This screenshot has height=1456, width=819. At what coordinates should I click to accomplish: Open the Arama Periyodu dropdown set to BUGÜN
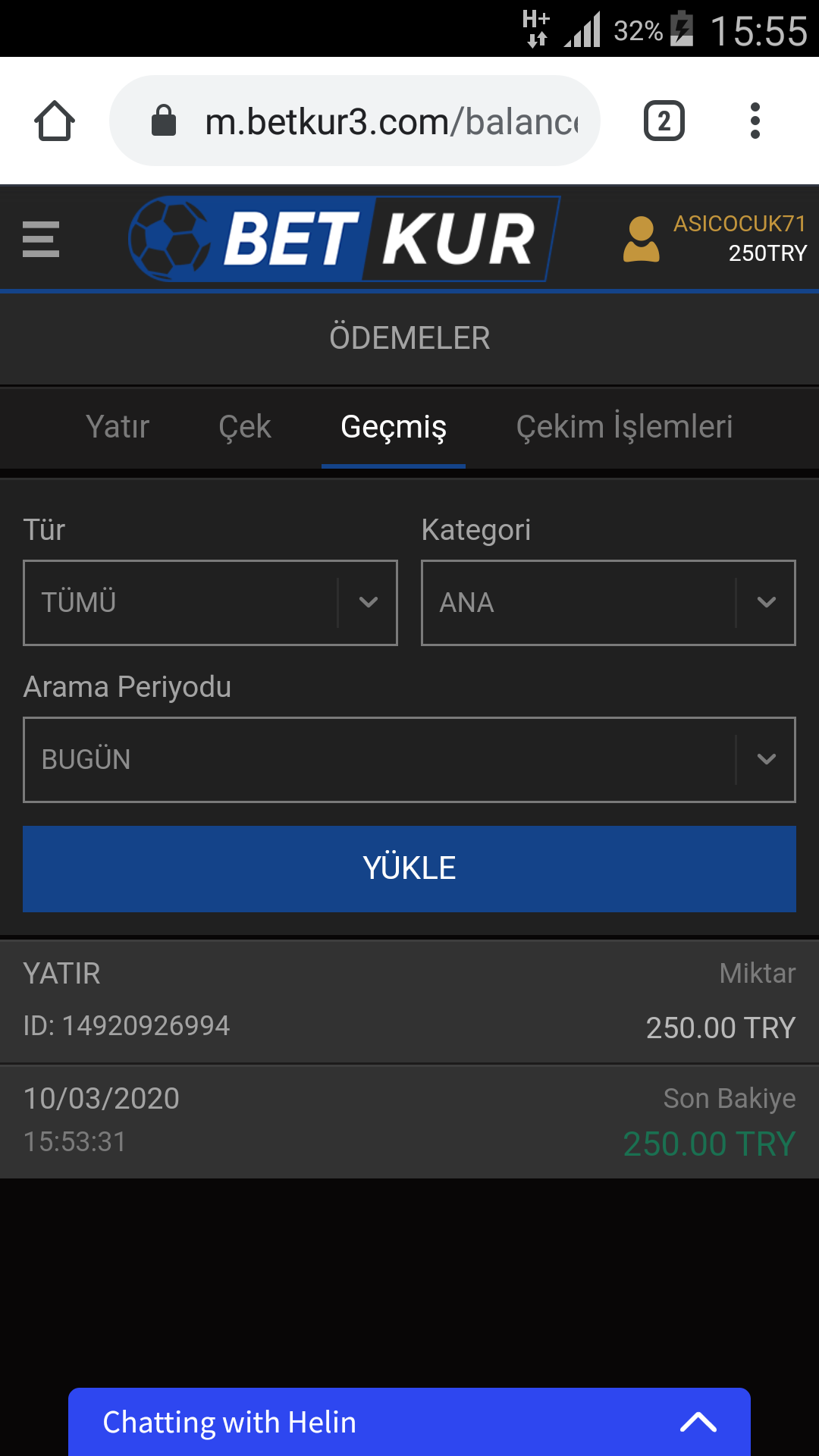409,759
